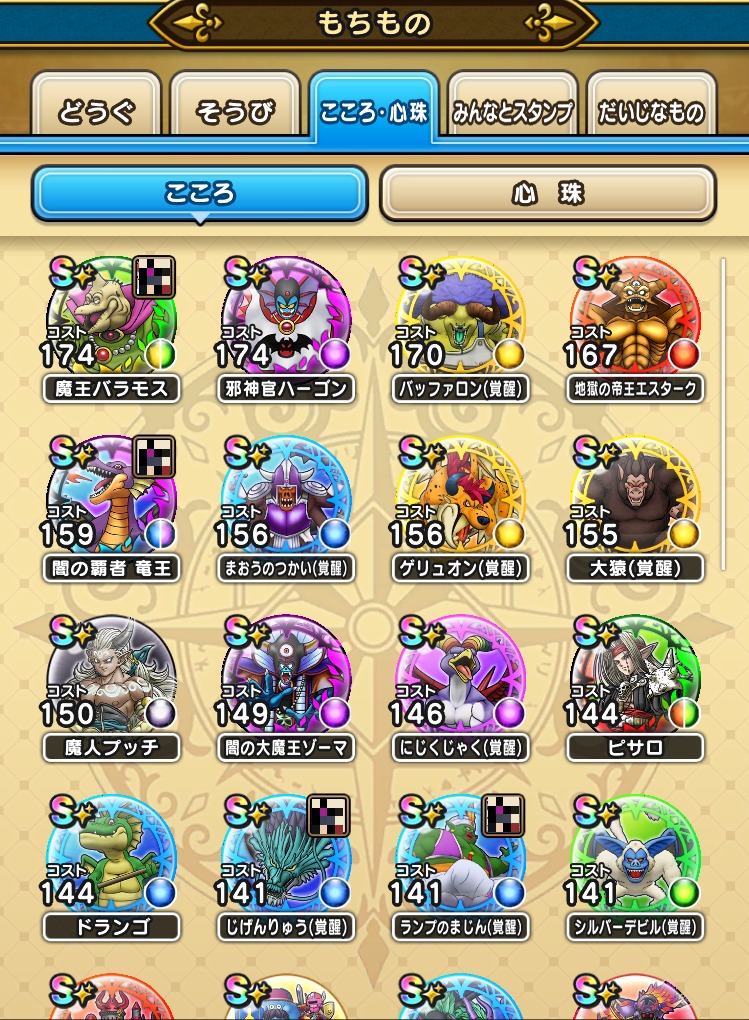The width and height of the screenshot is (749, 1020).
Task: Open the まおうのつかい(覚醒) heart
Action: tap(286, 500)
